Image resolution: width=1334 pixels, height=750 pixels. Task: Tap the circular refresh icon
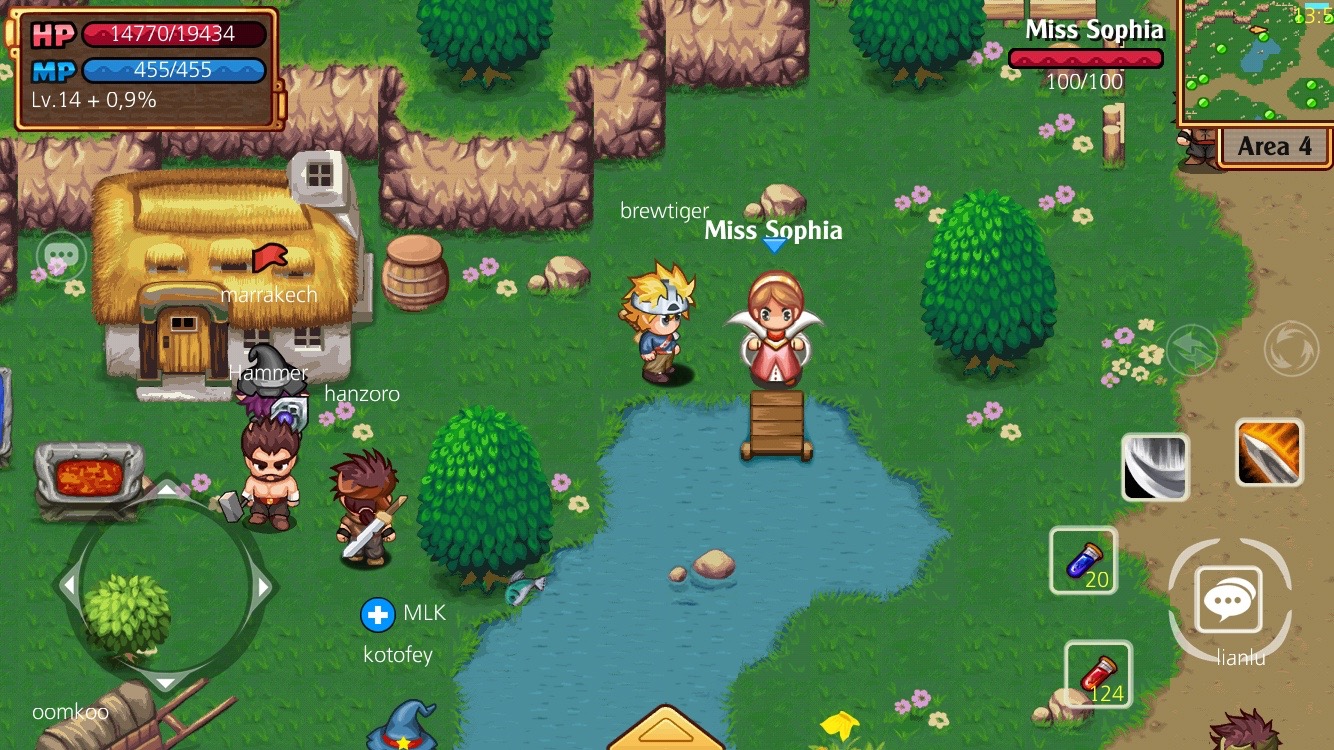click(x=1291, y=348)
